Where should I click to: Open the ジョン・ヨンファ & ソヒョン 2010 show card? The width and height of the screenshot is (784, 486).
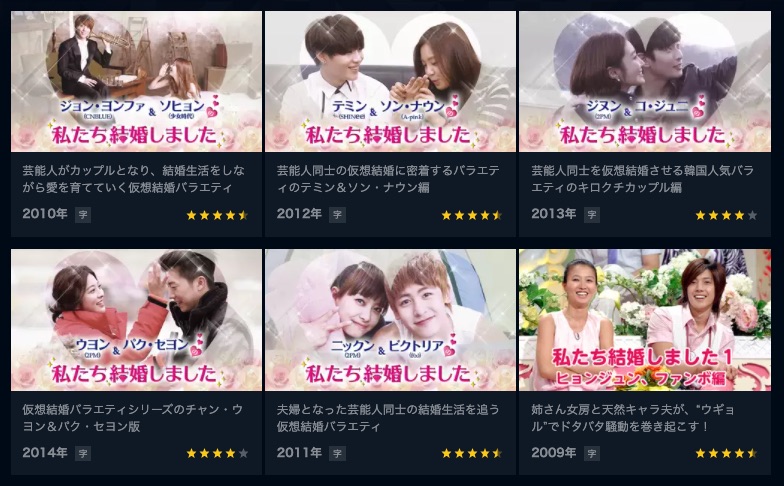tap(136, 82)
